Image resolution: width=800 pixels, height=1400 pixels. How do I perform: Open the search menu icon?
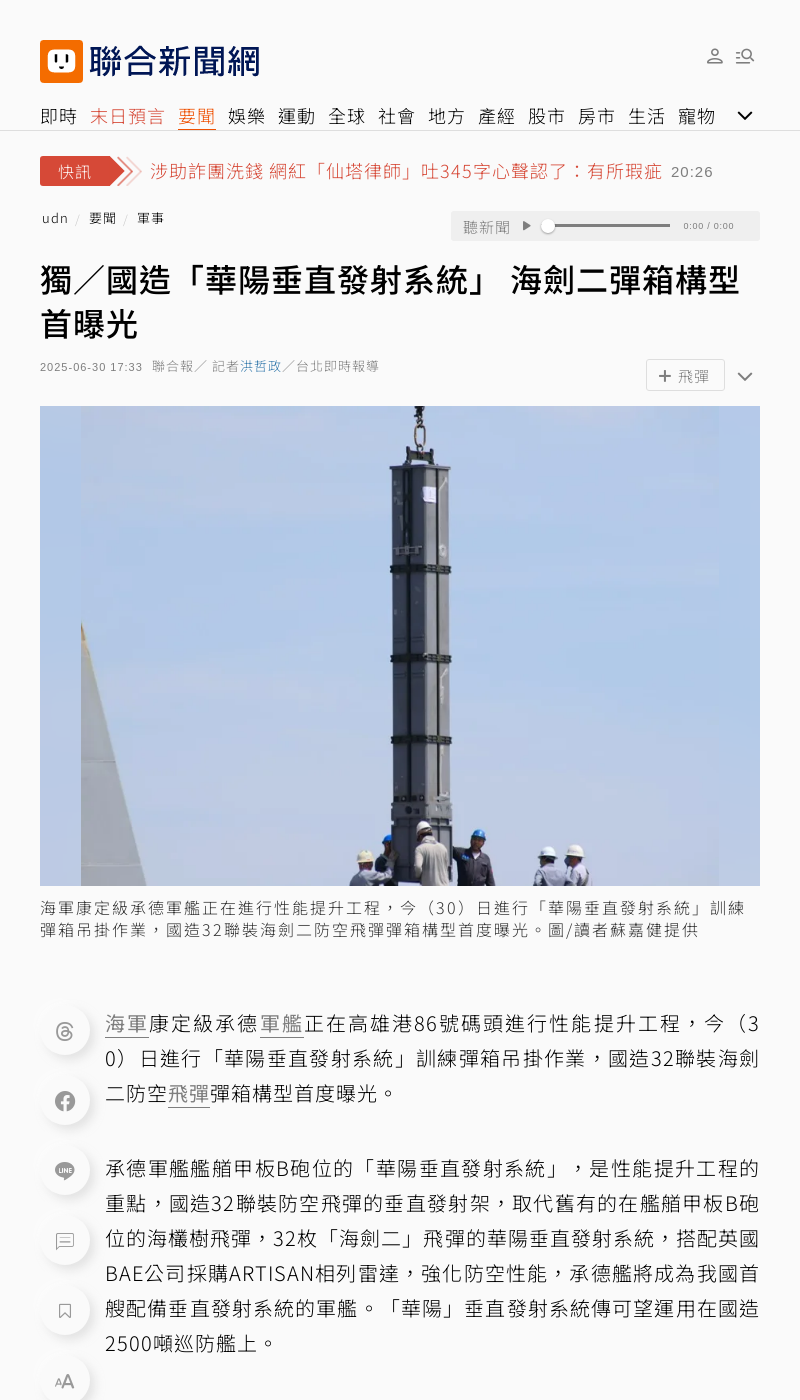745,56
